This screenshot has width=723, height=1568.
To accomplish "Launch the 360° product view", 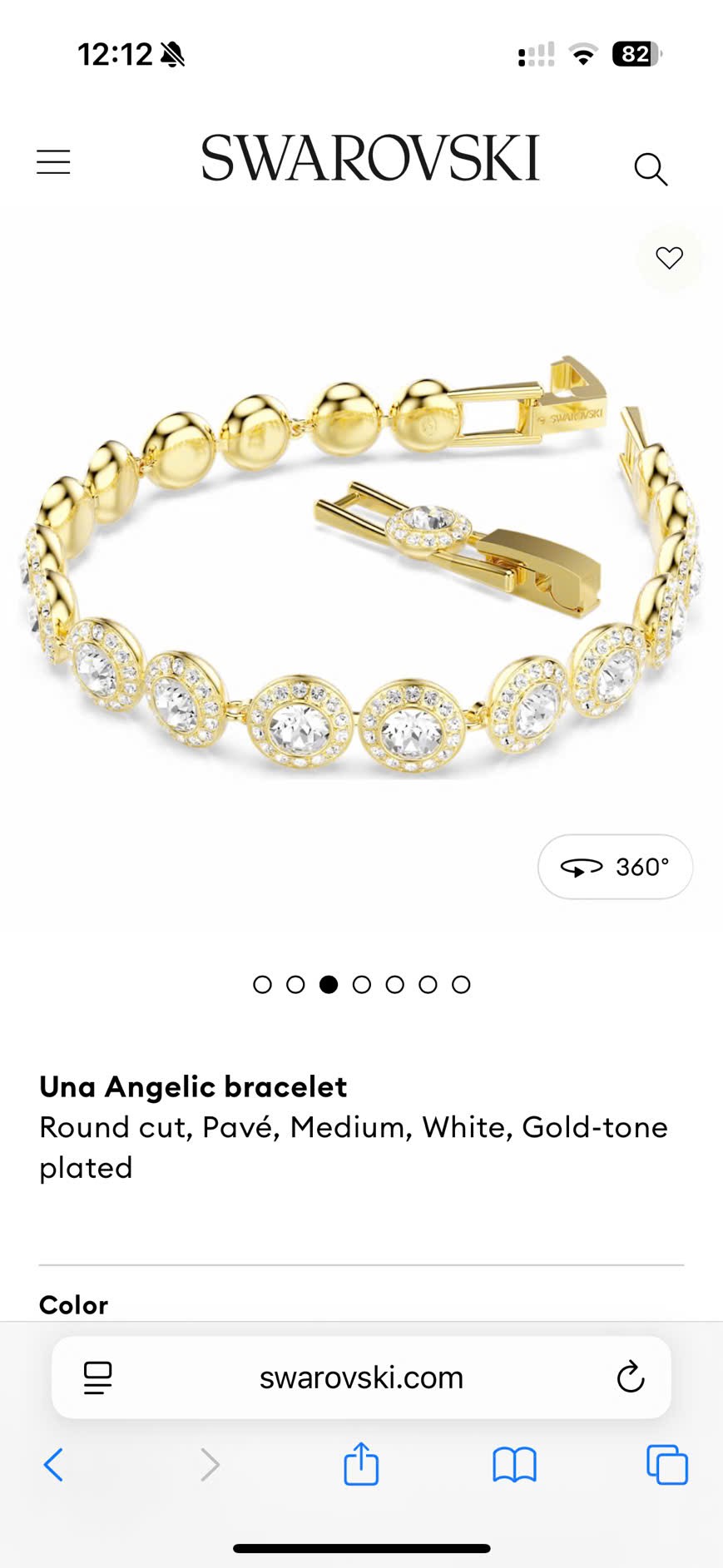I will (x=615, y=867).
